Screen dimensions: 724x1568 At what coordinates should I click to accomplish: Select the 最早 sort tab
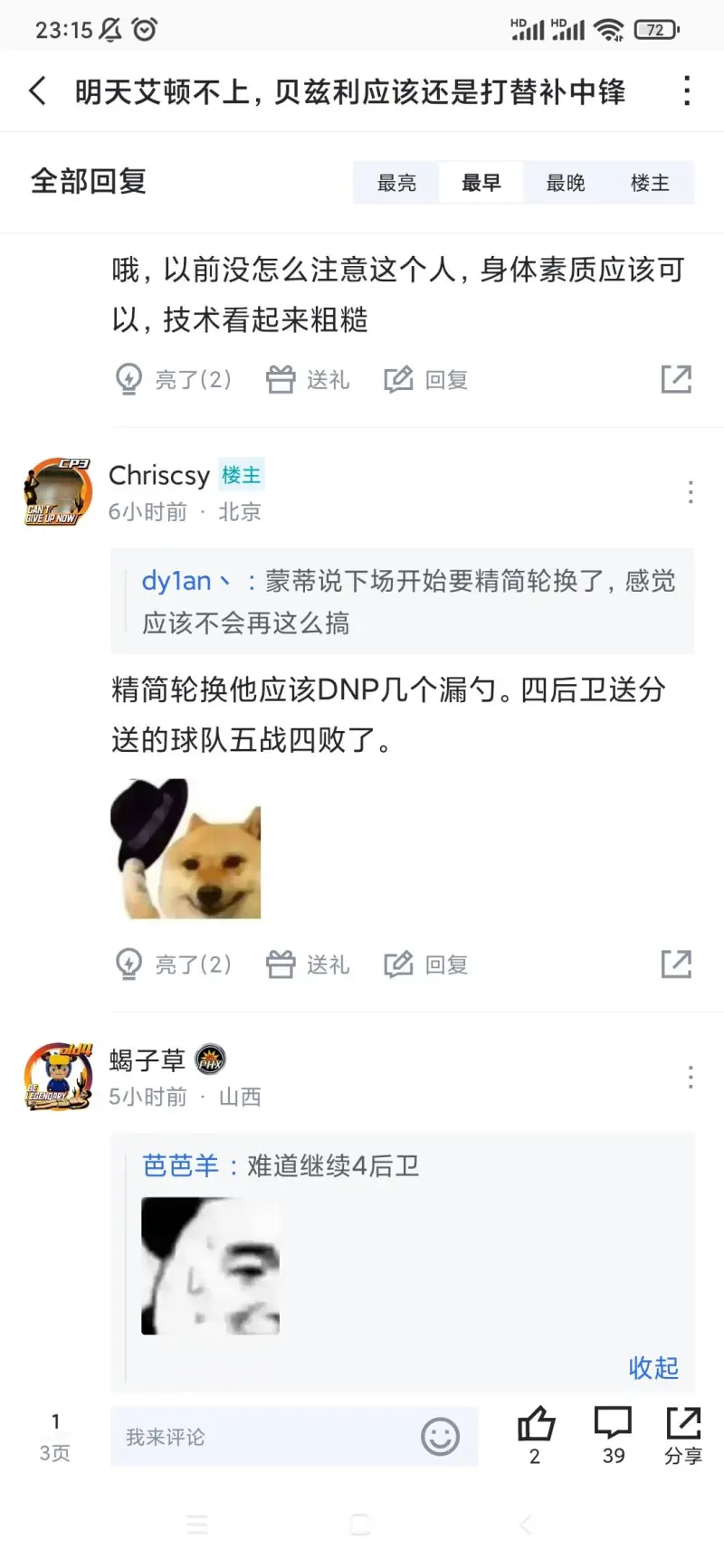click(x=481, y=183)
